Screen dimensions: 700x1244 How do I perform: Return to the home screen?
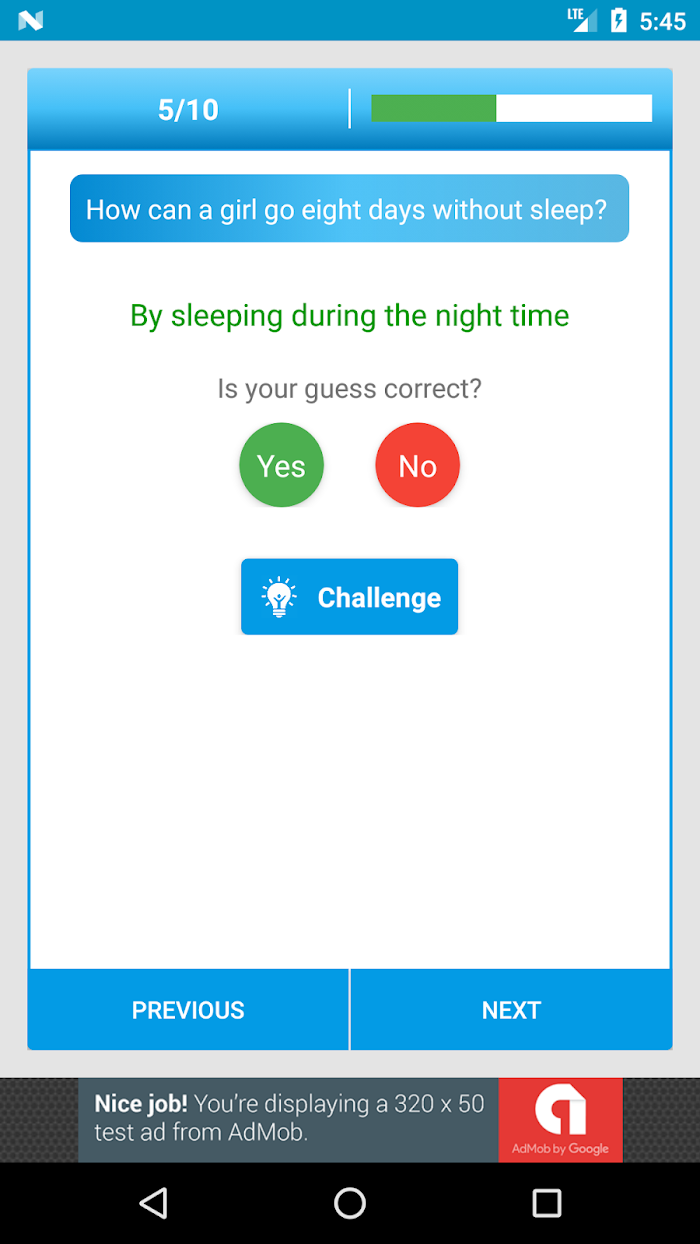(350, 1203)
